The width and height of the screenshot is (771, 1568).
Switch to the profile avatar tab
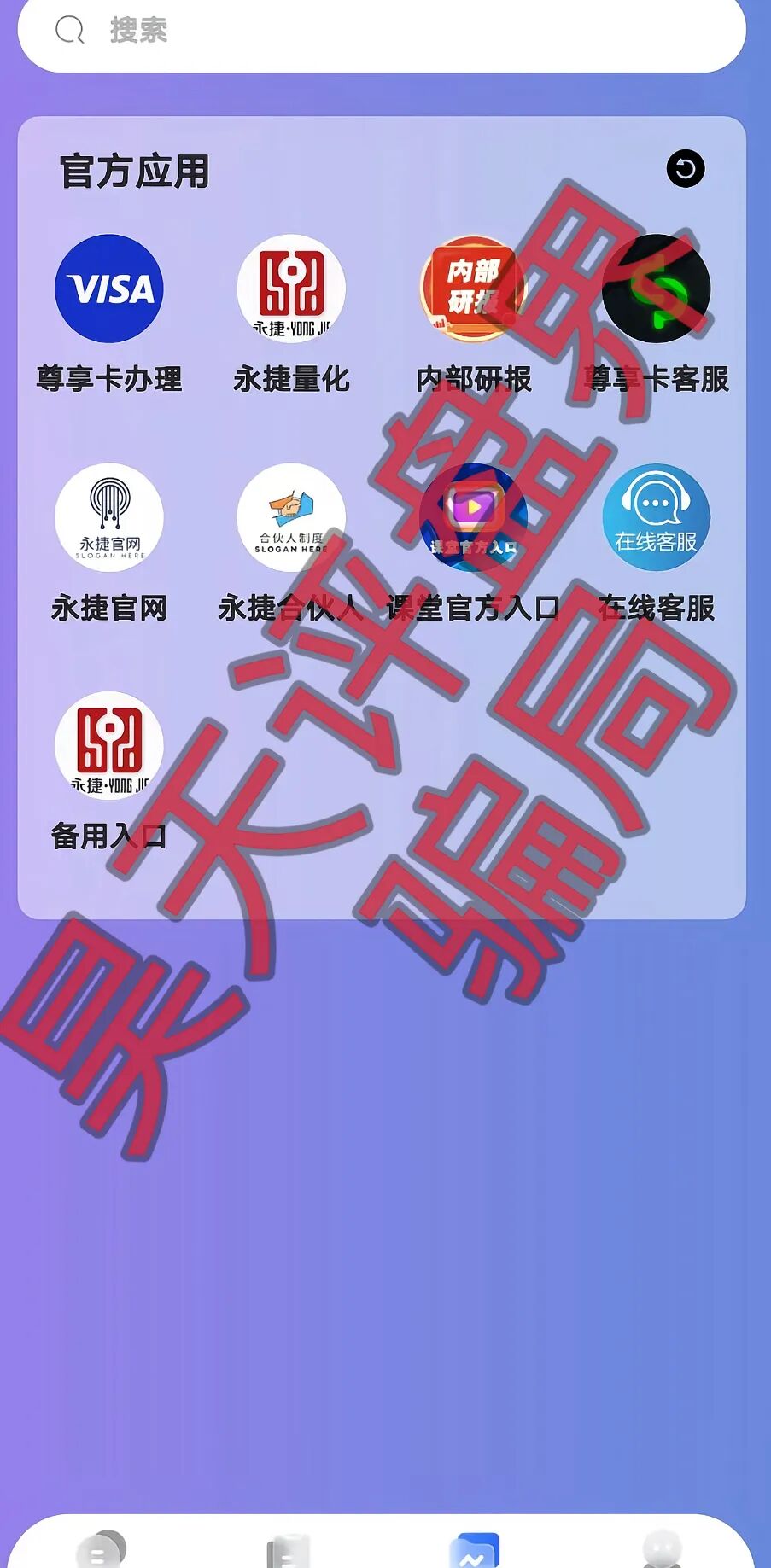point(662,1550)
